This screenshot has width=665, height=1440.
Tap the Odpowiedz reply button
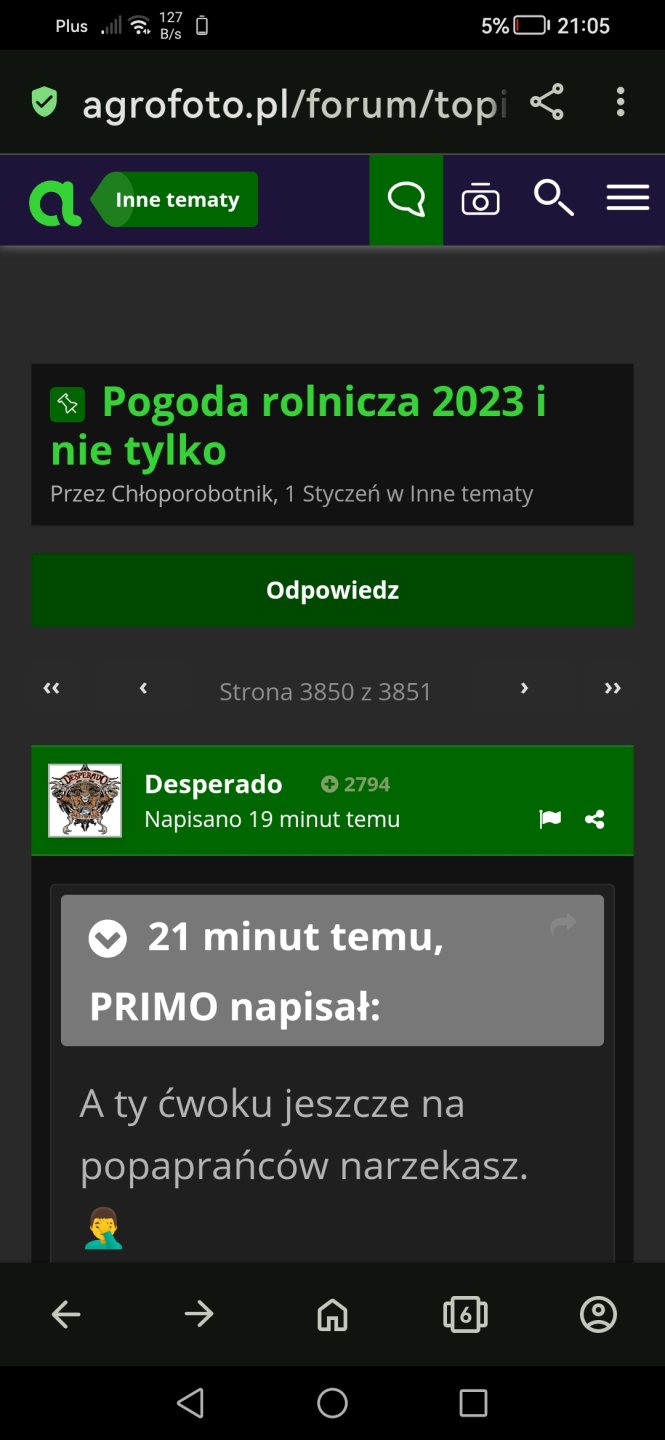pyautogui.click(x=332, y=590)
